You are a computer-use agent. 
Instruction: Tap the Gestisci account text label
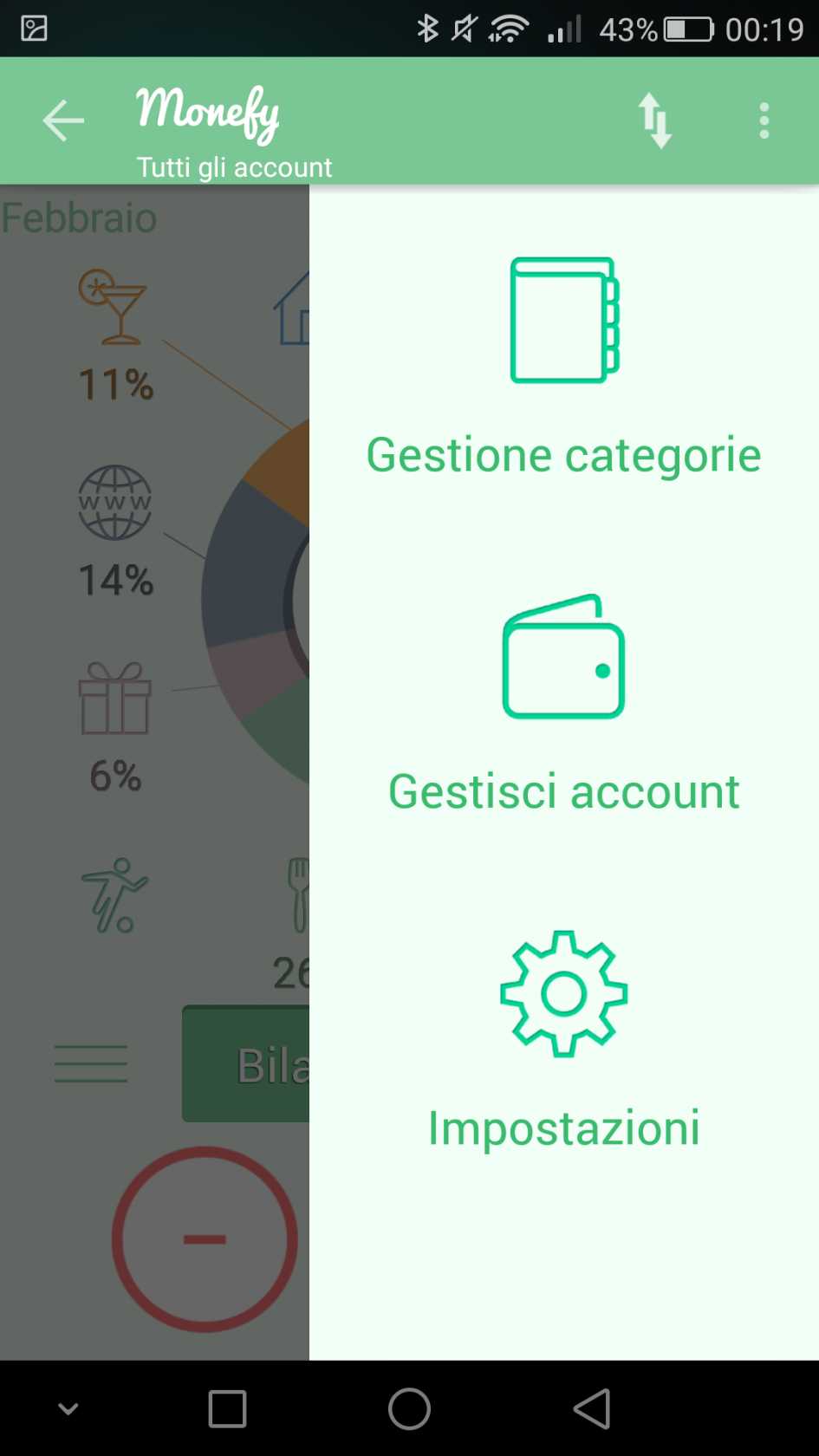tap(563, 790)
